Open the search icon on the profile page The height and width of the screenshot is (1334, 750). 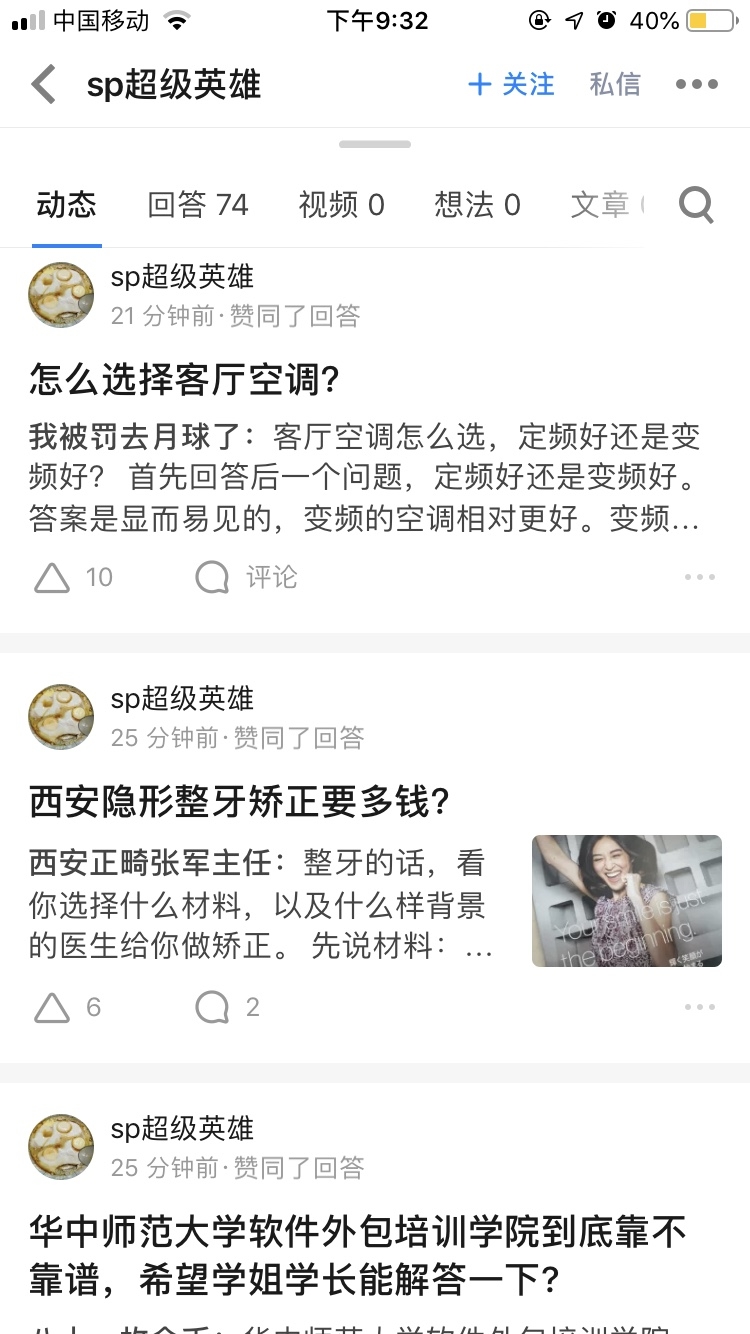(695, 204)
